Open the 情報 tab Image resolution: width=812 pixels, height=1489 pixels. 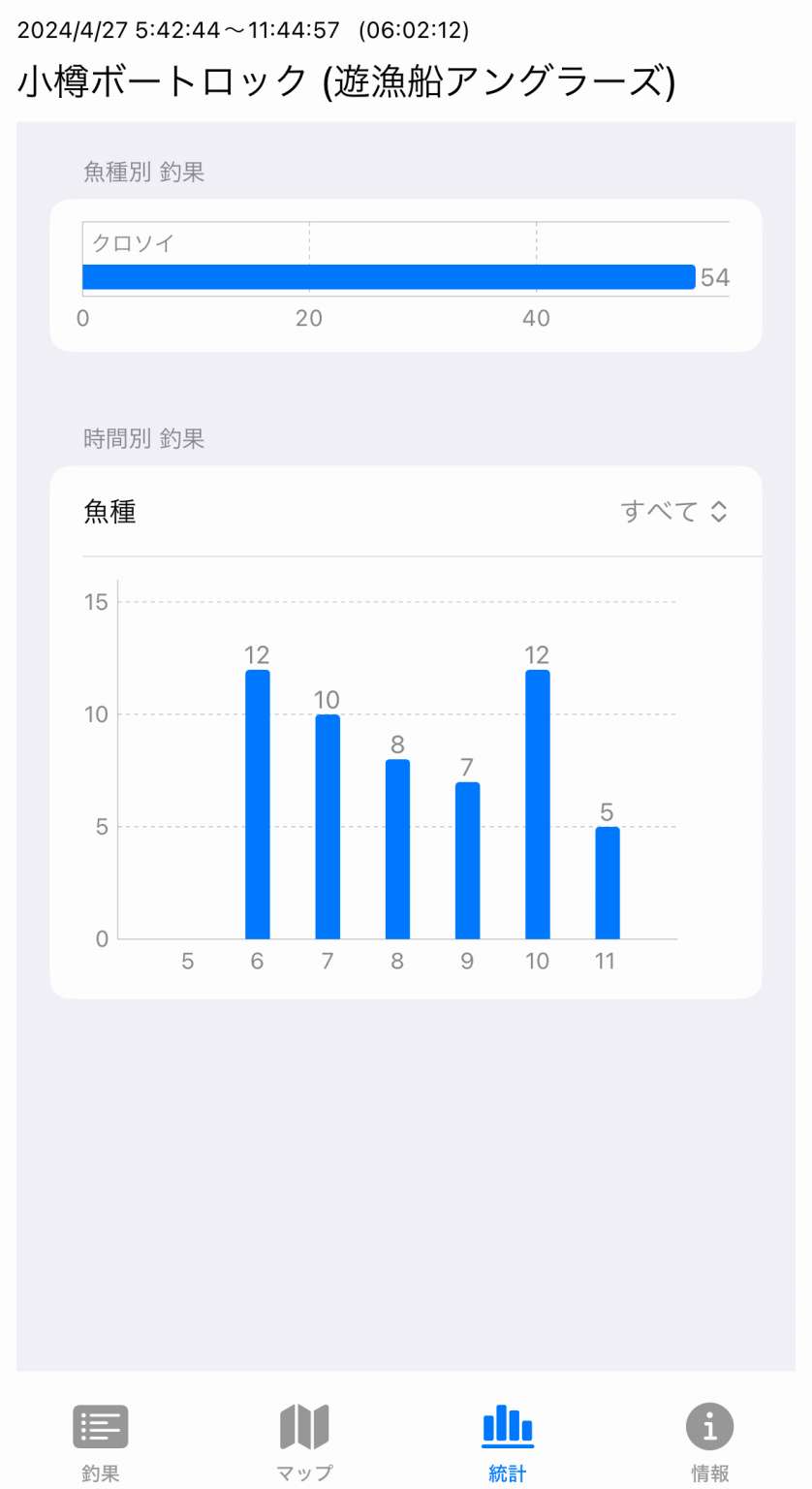pos(710,1442)
